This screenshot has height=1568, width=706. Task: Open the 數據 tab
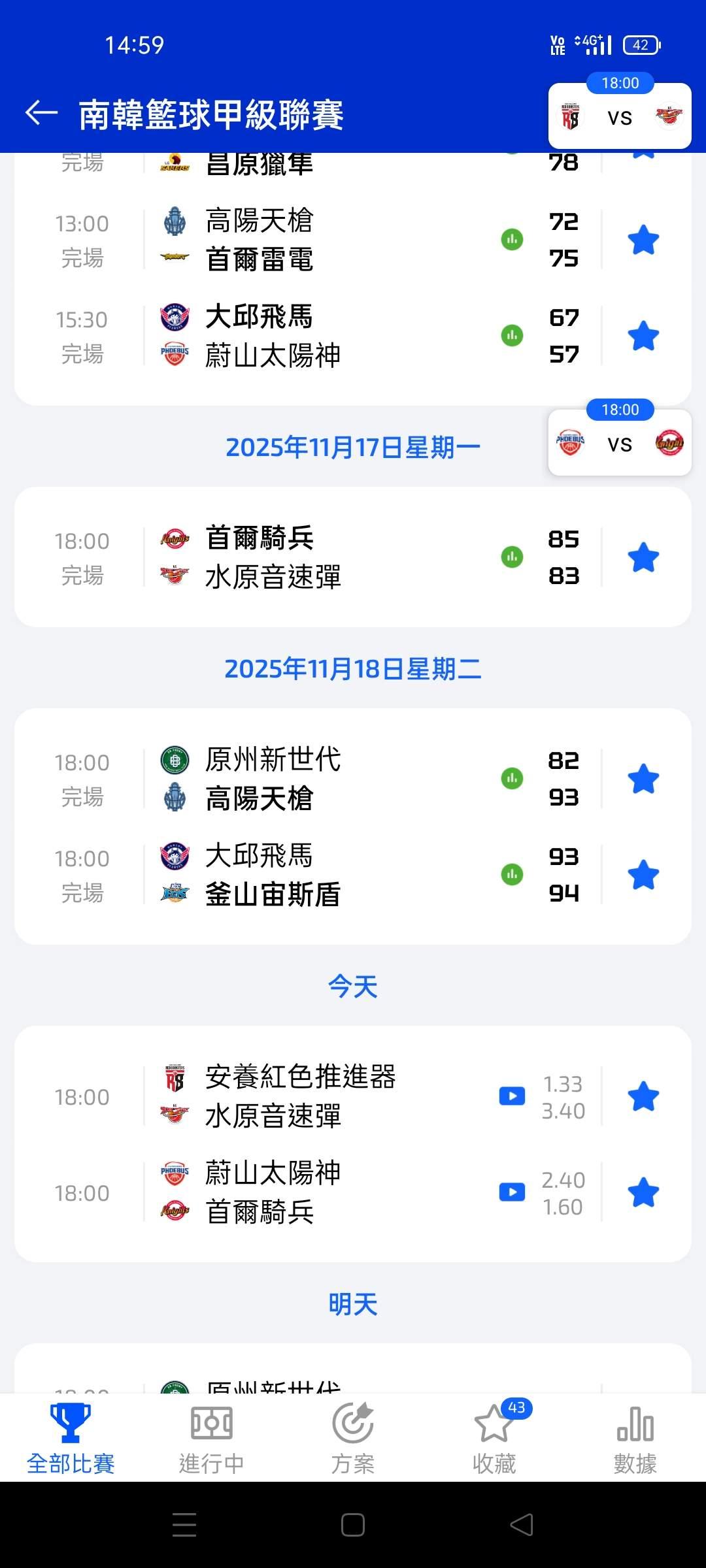pos(635,1439)
